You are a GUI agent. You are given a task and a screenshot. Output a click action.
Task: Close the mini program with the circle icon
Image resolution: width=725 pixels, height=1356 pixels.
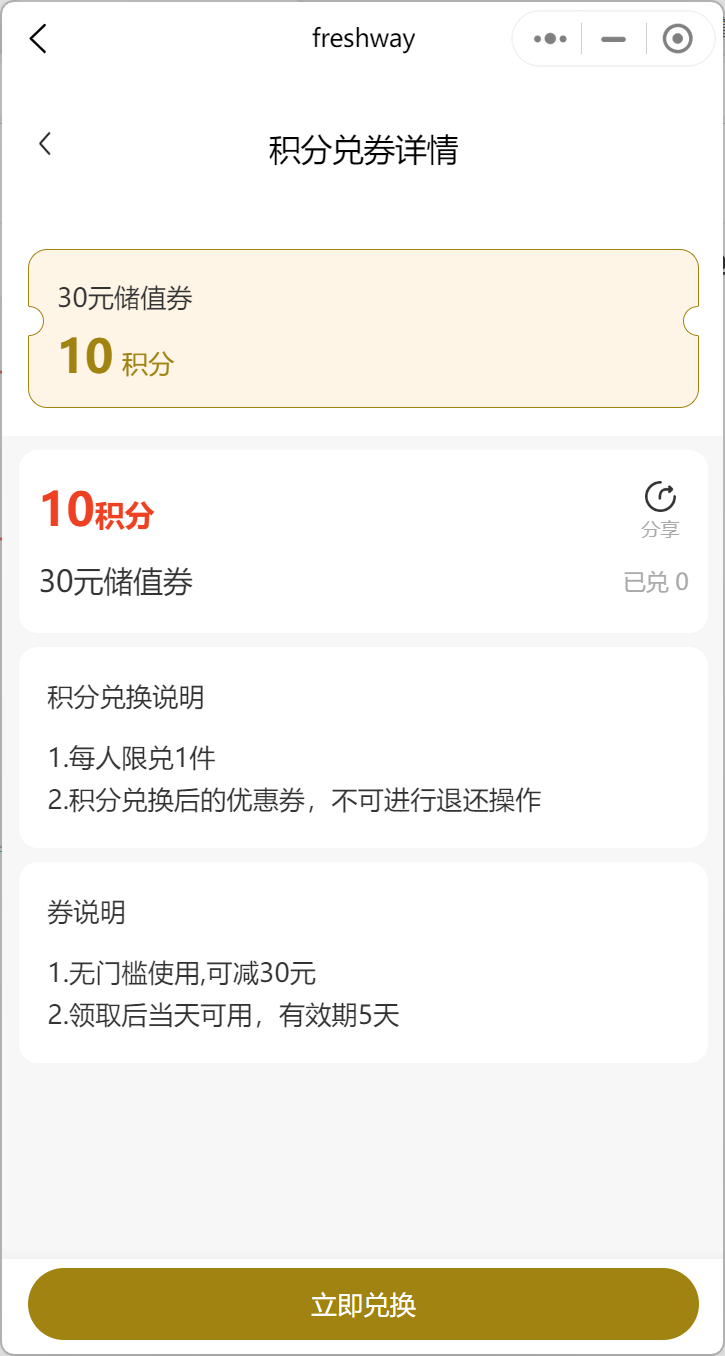pyautogui.click(x=678, y=39)
